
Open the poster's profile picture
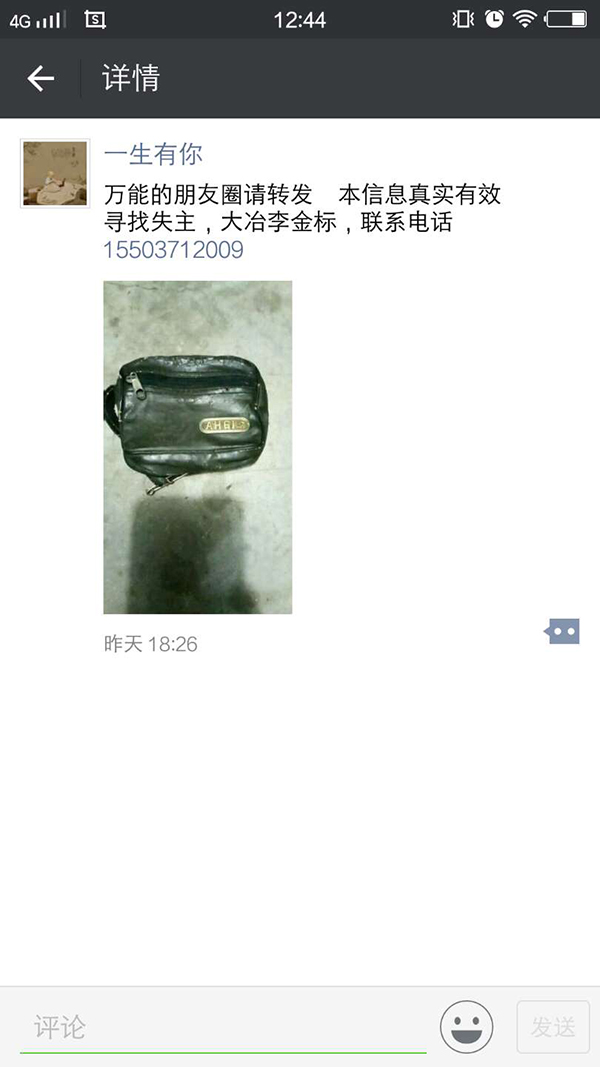[x=56, y=174]
